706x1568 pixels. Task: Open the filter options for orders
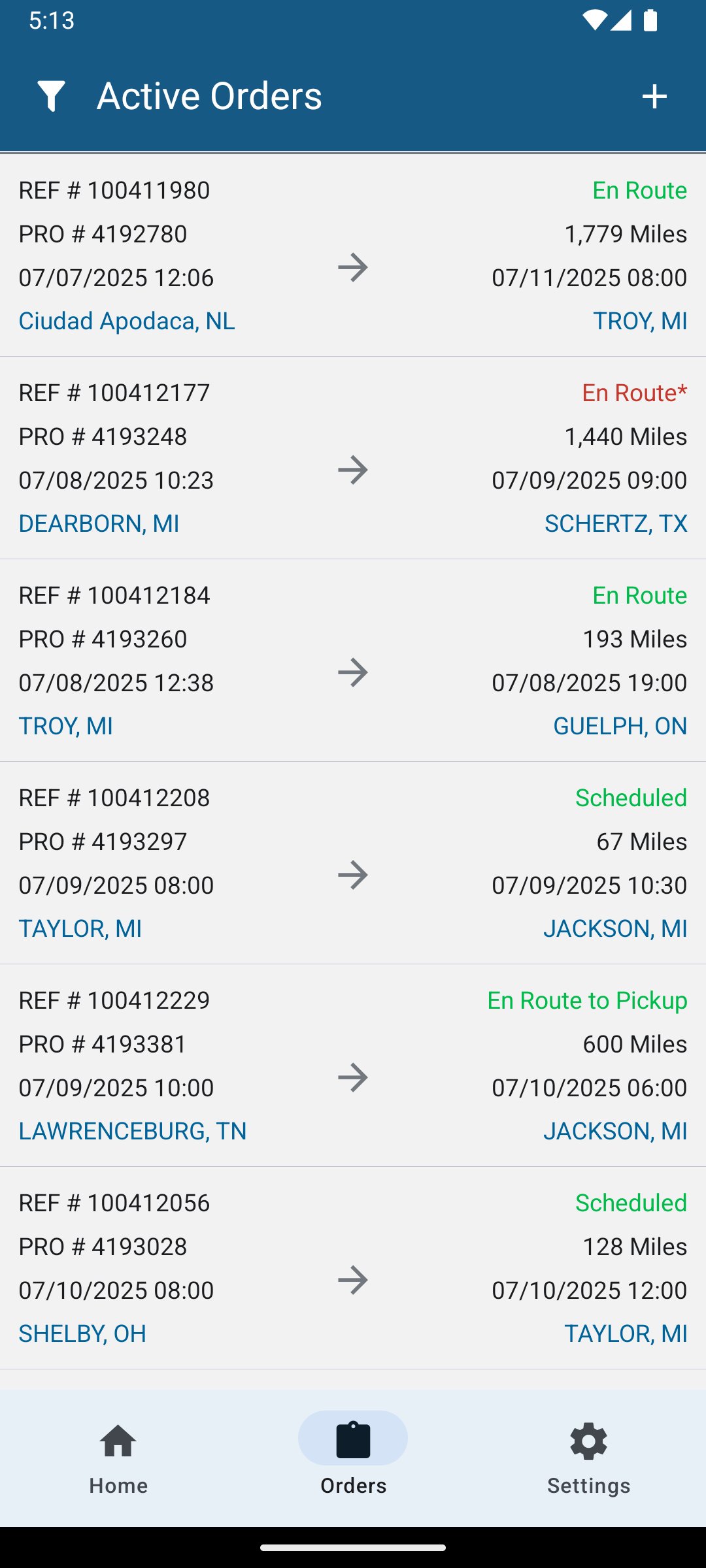point(51,96)
